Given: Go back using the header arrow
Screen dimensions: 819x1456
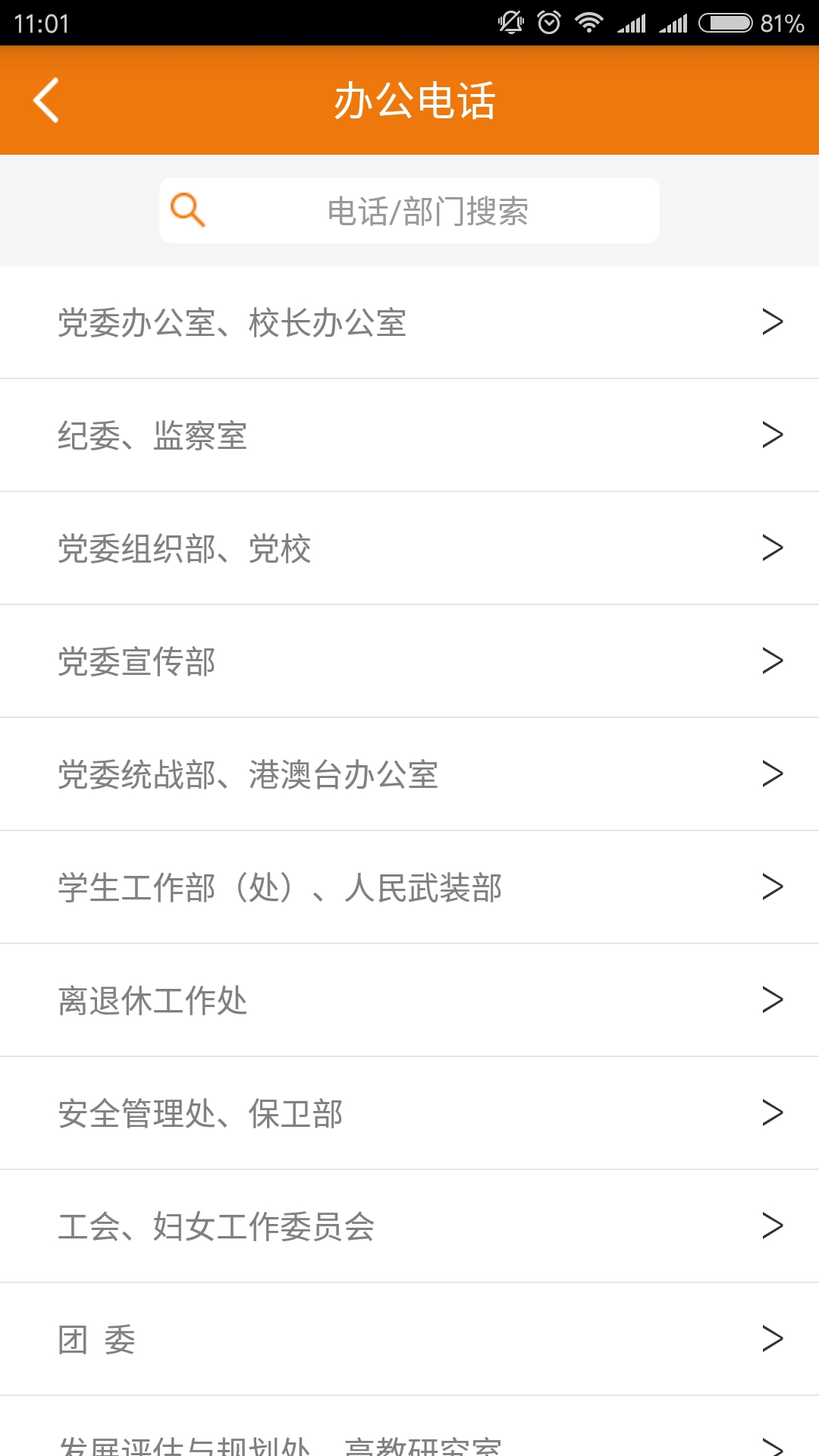Looking at the screenshot, I should pos(46,100).
